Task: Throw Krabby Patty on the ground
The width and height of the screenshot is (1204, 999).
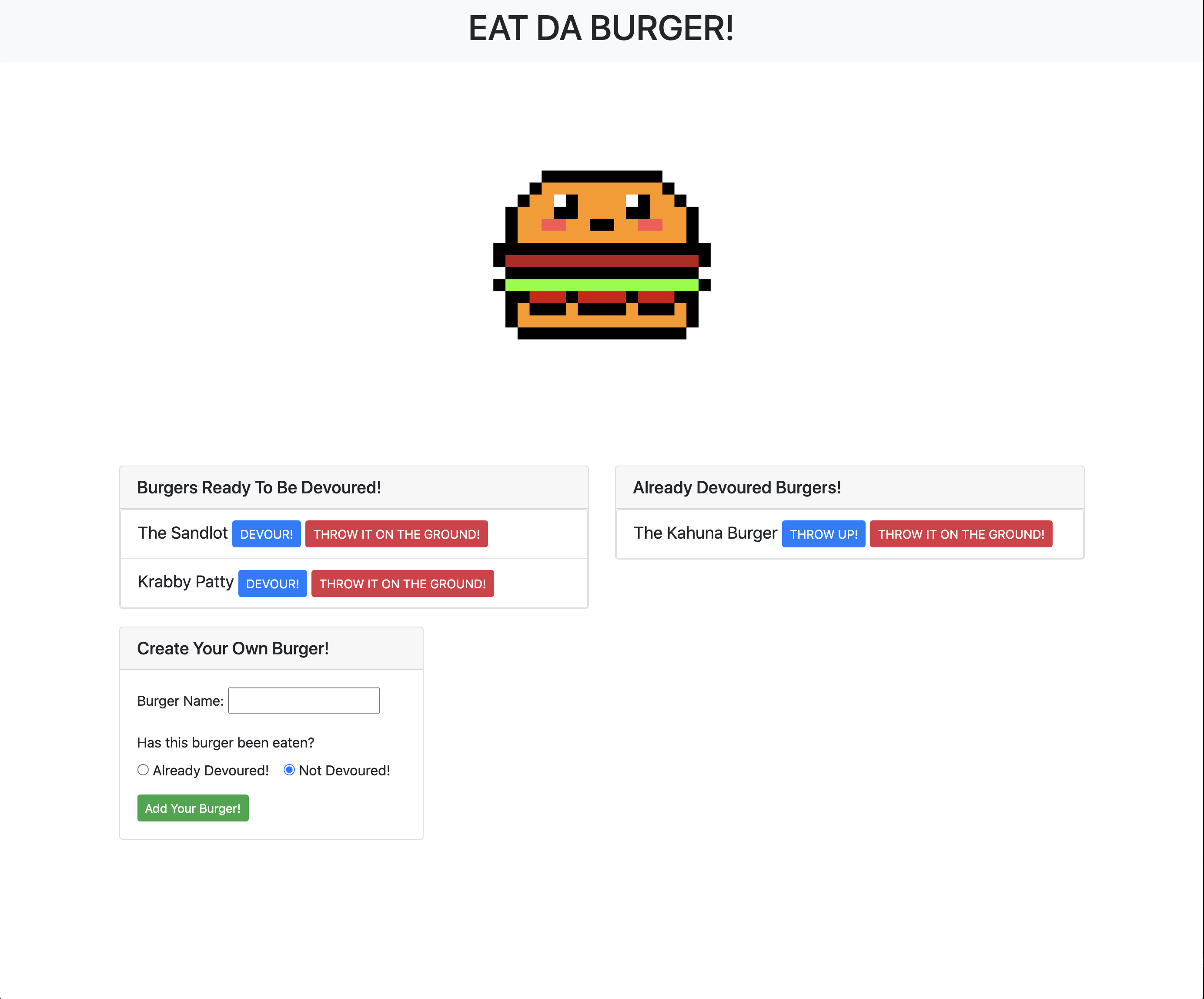Action: click(x=402, y=583)
